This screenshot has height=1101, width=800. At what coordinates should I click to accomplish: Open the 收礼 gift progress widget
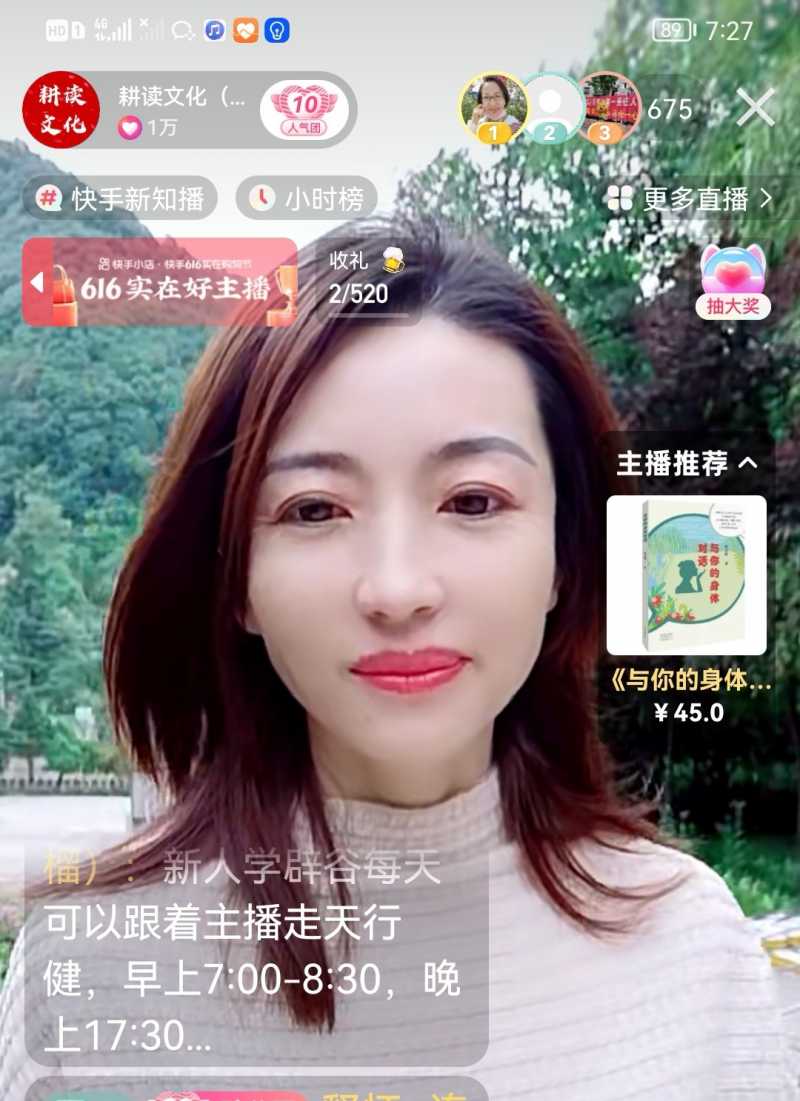point(362,278)
